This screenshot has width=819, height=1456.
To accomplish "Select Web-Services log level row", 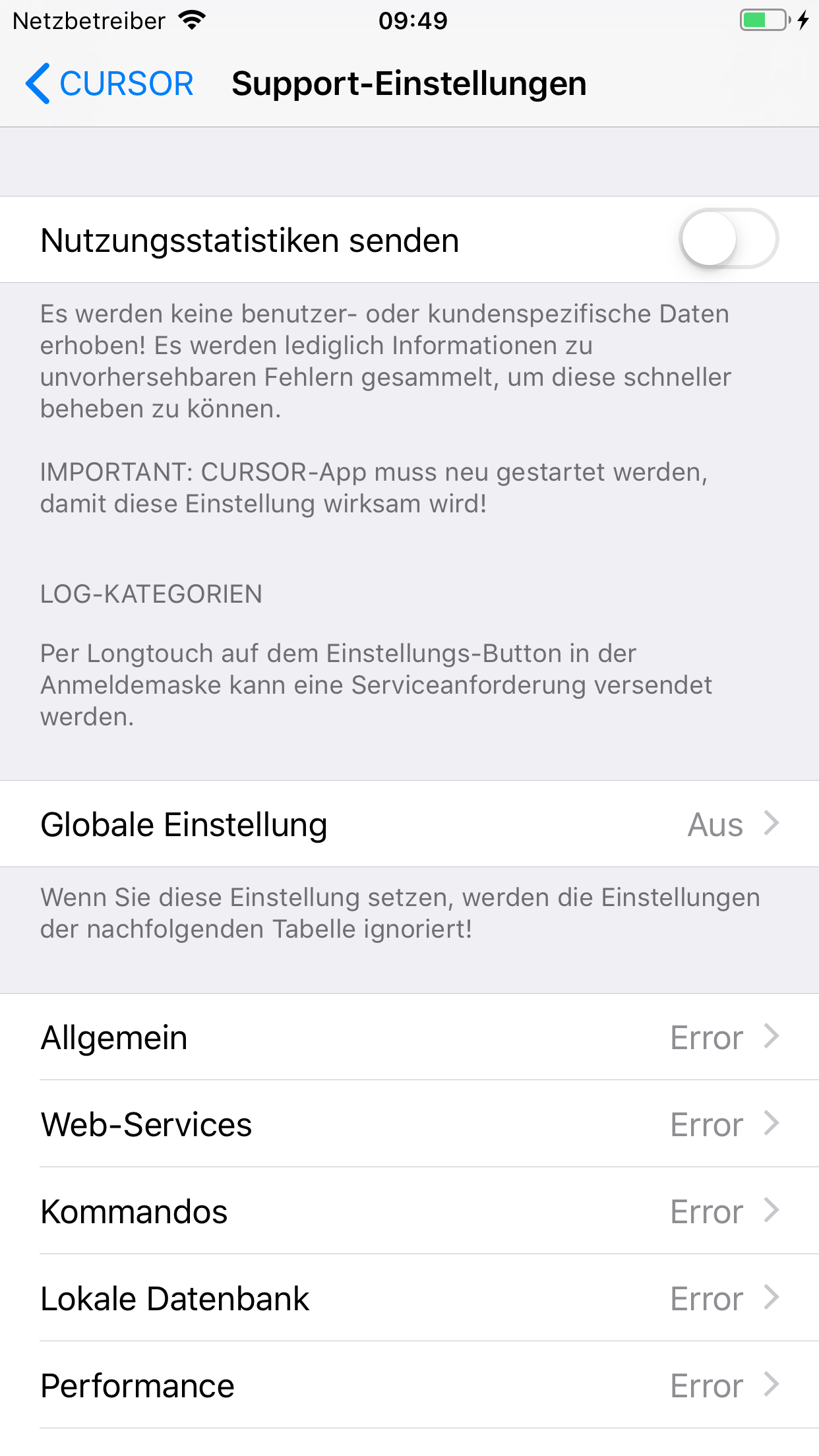I will click(x=409, y=1124).
